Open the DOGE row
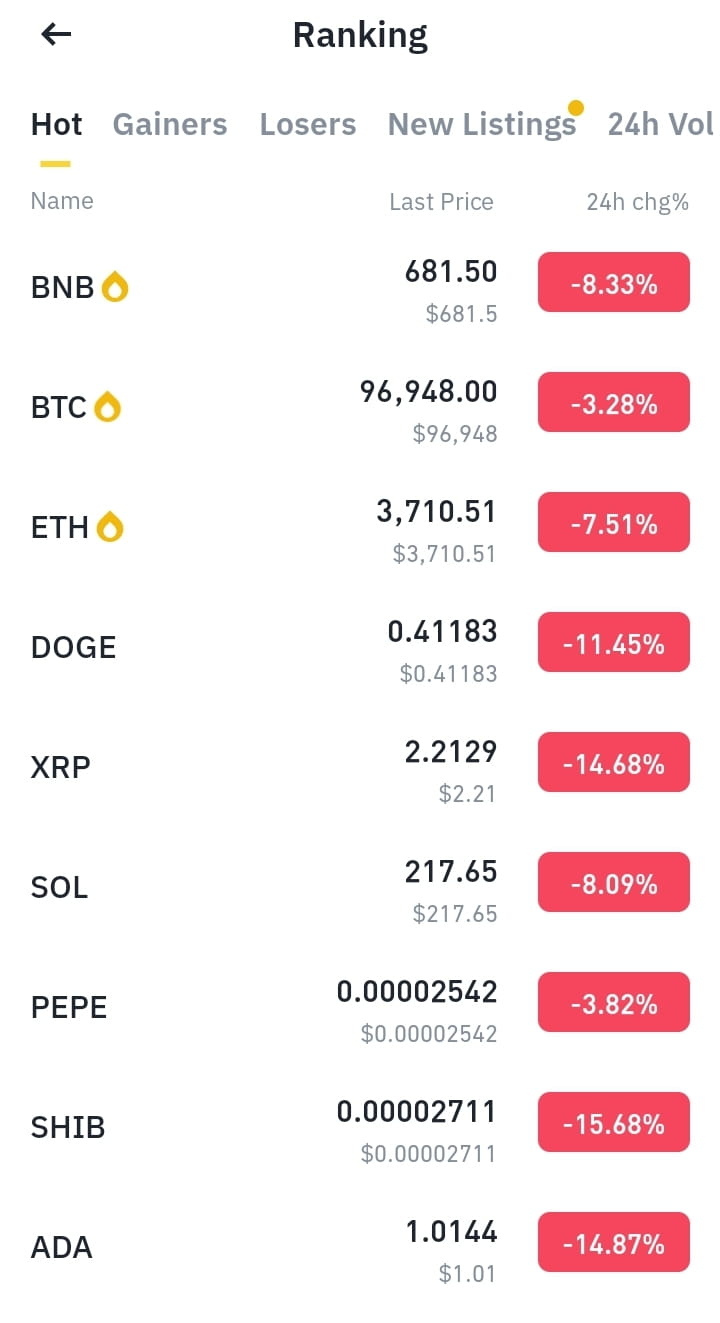The image size is (720, 1323). point(360,647)
